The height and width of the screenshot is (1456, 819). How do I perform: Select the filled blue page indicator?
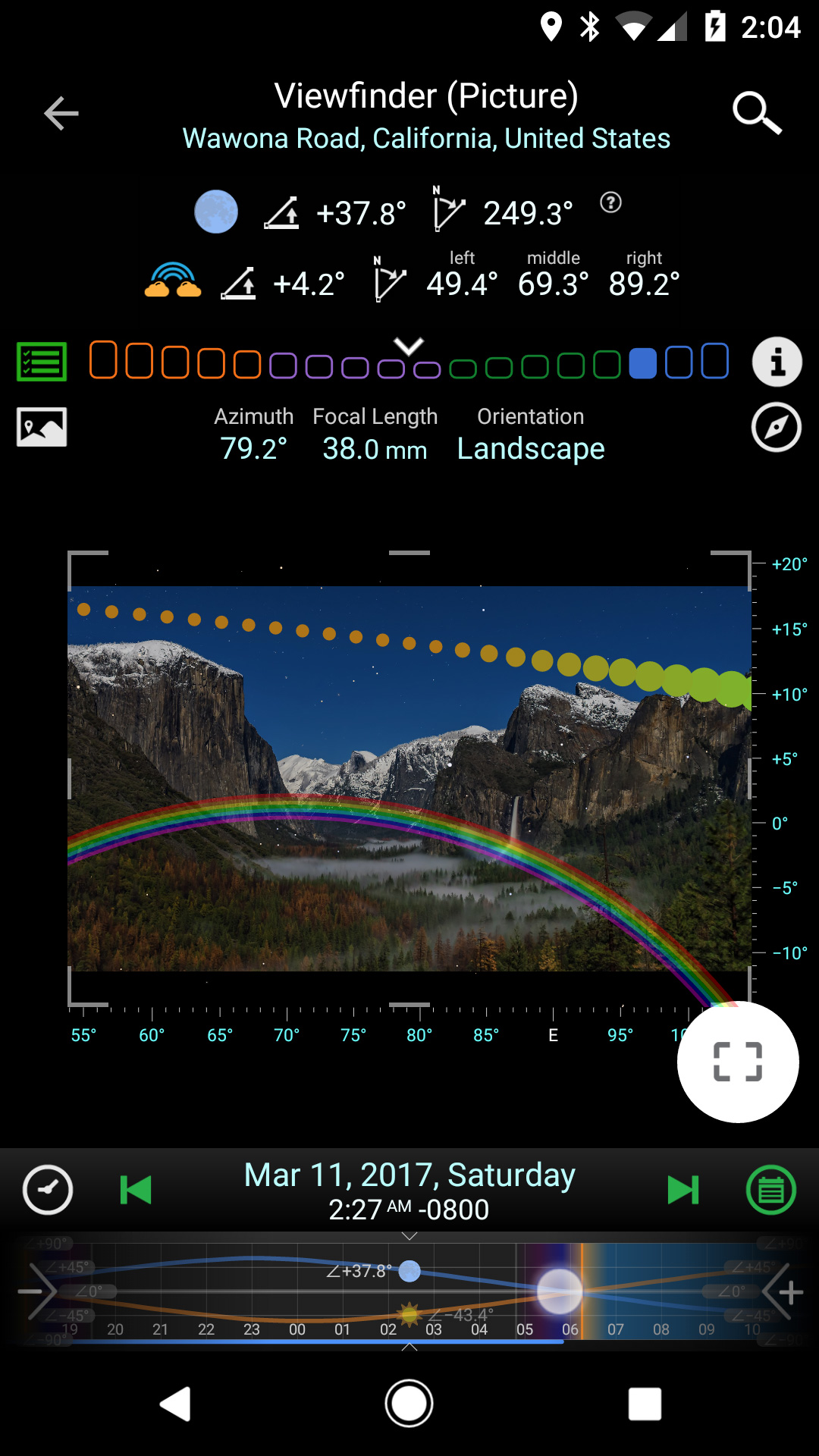[x=642, y=362]
